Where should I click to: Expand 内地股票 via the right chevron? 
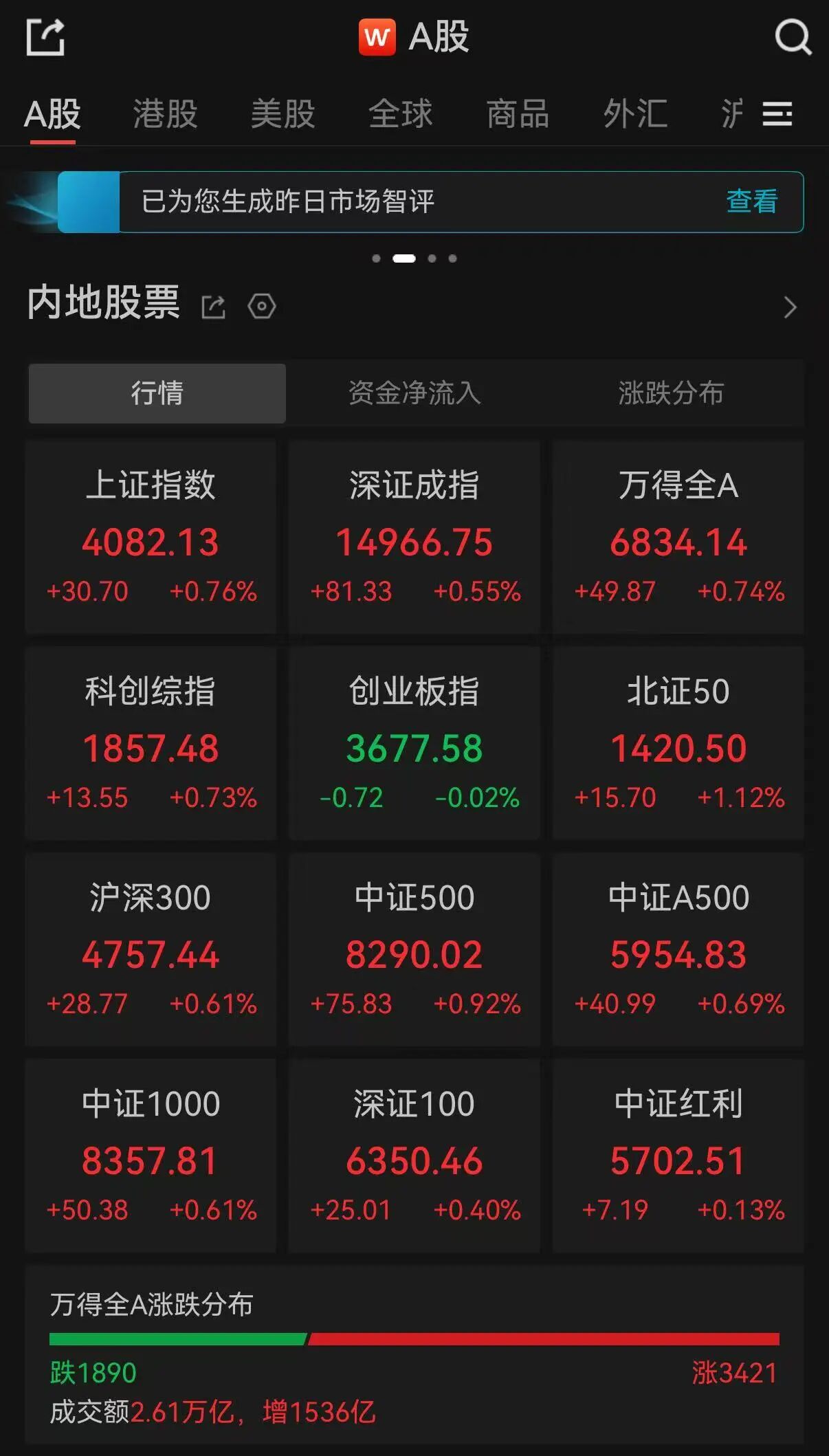tap(791, 308)
